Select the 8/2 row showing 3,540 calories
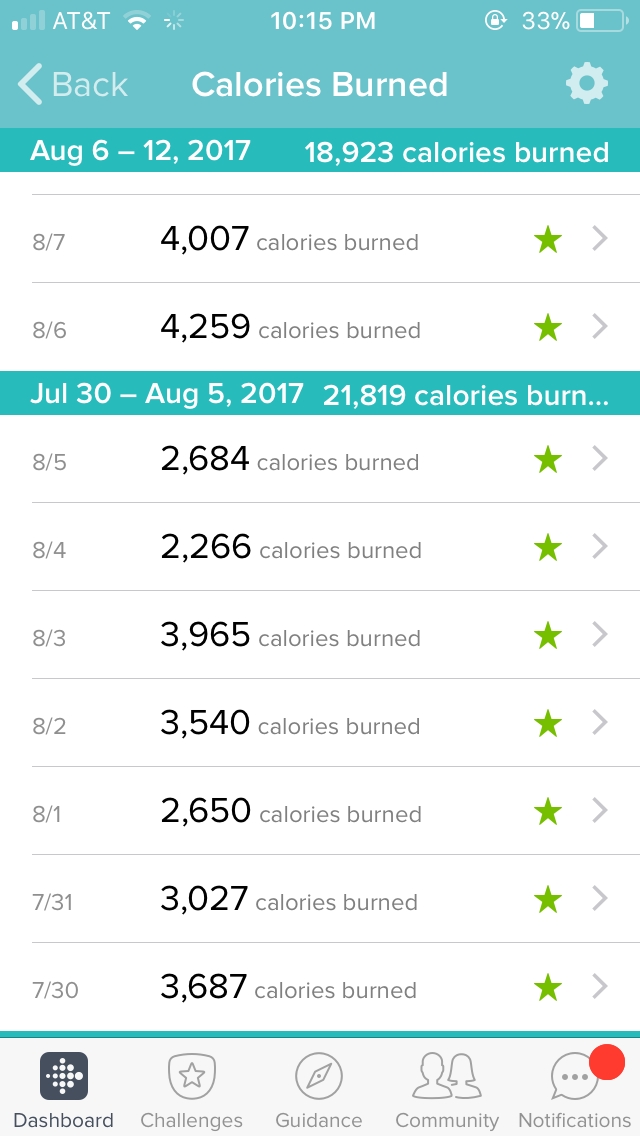 [x=320, y=723]
